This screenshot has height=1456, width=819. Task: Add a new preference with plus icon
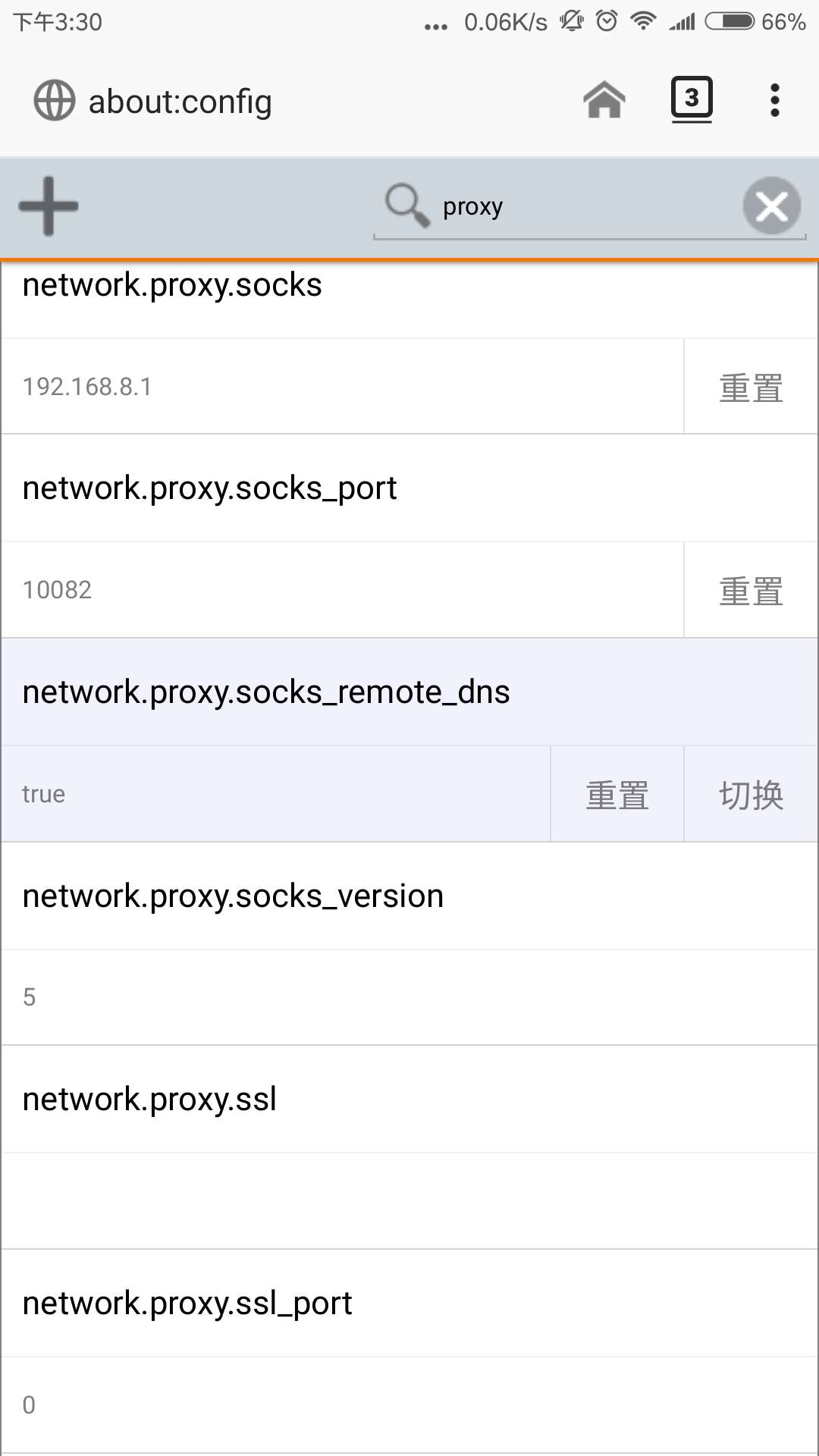(49, 206)
